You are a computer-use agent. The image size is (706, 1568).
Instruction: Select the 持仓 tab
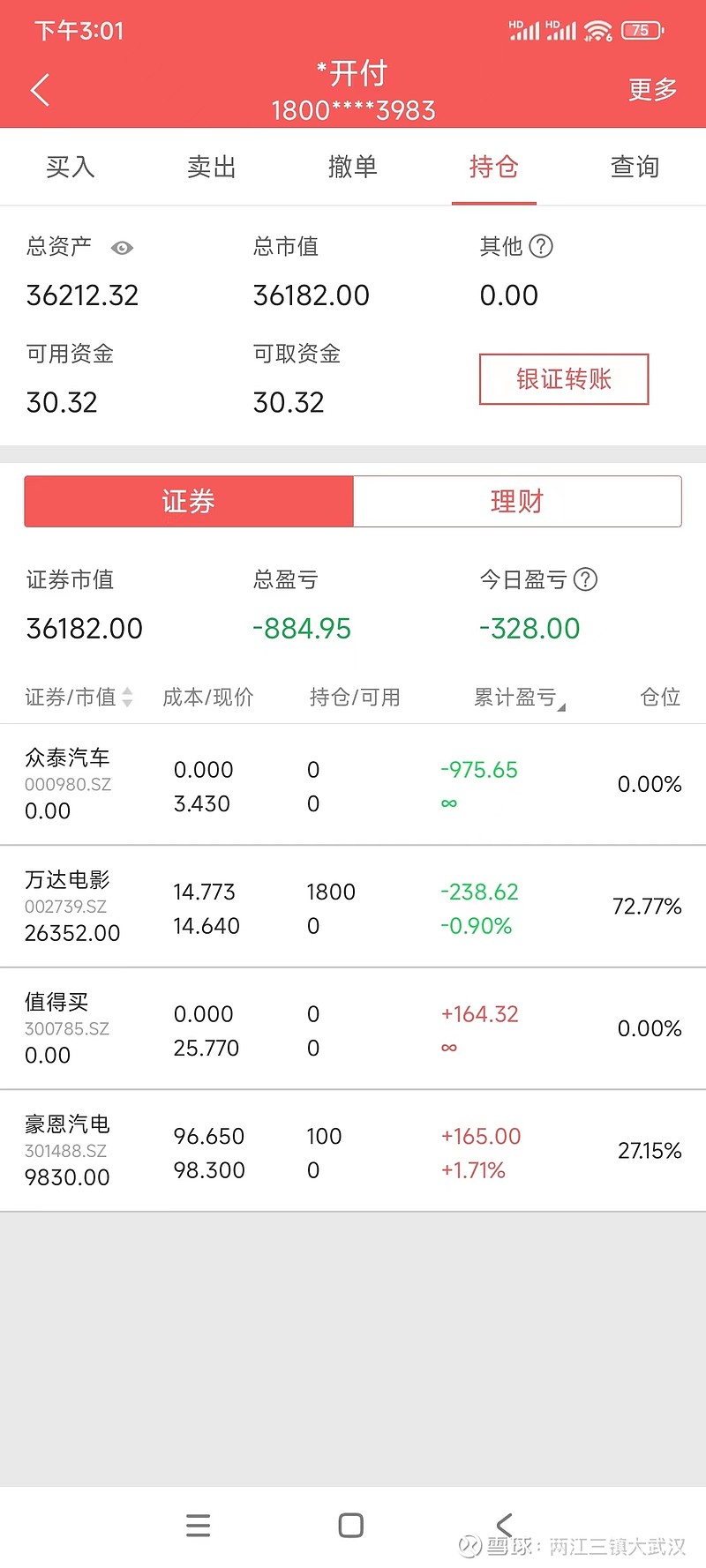click(x=494, y=167)
